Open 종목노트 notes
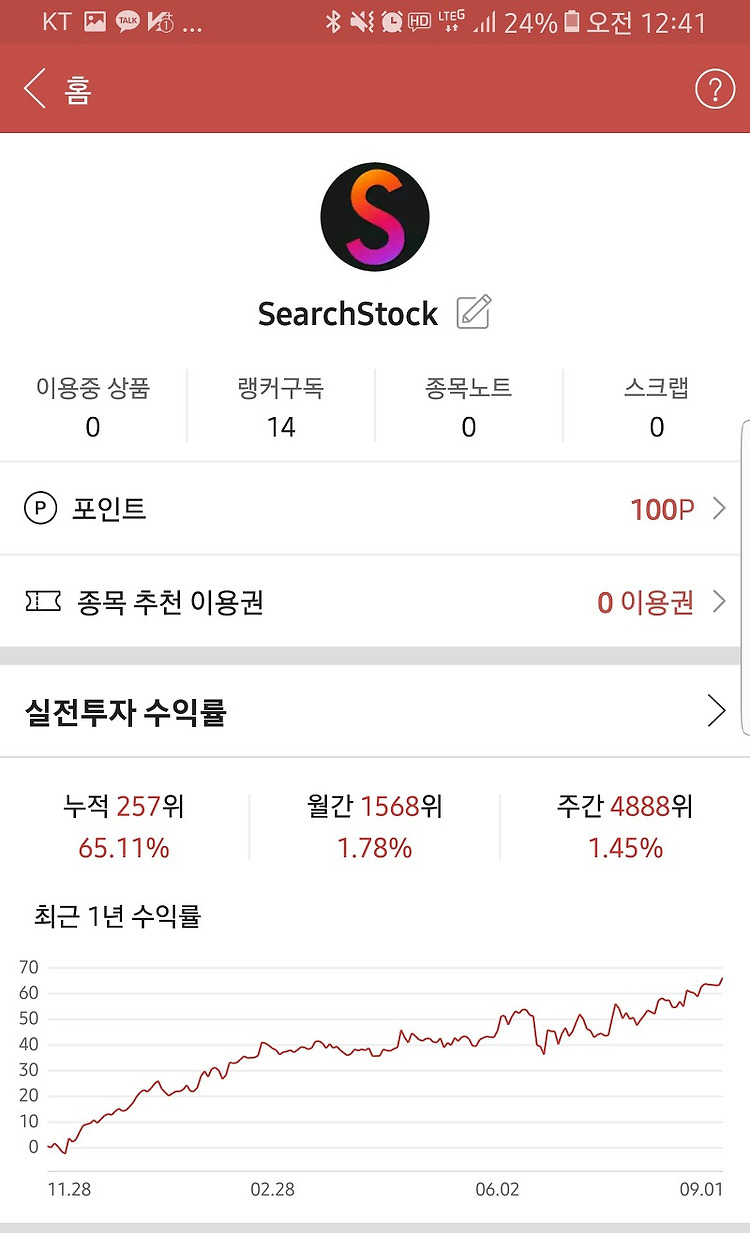Viewport: 750px width, 1233px height. [469, 407]
